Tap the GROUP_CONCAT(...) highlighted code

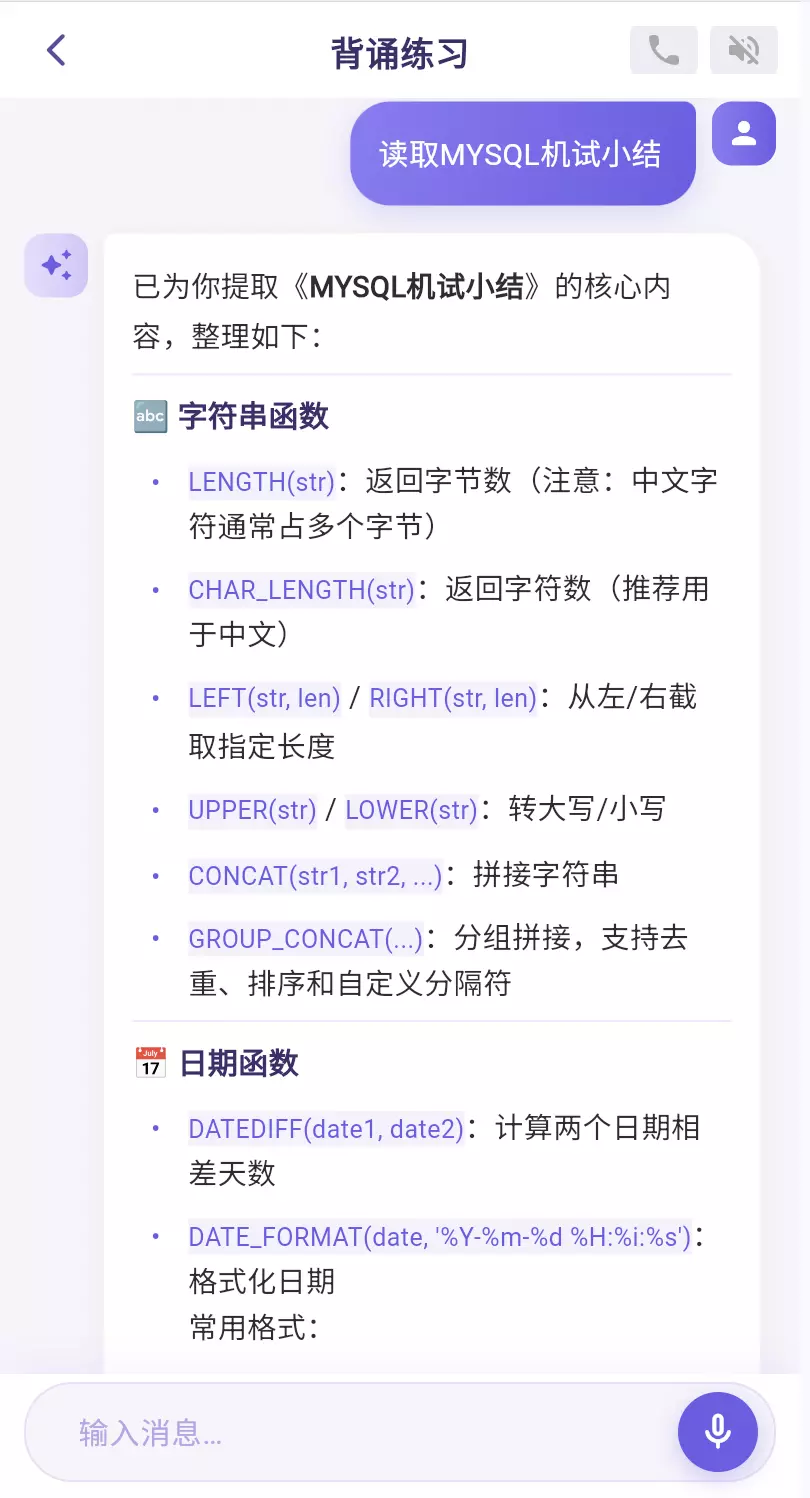(306, 939)
